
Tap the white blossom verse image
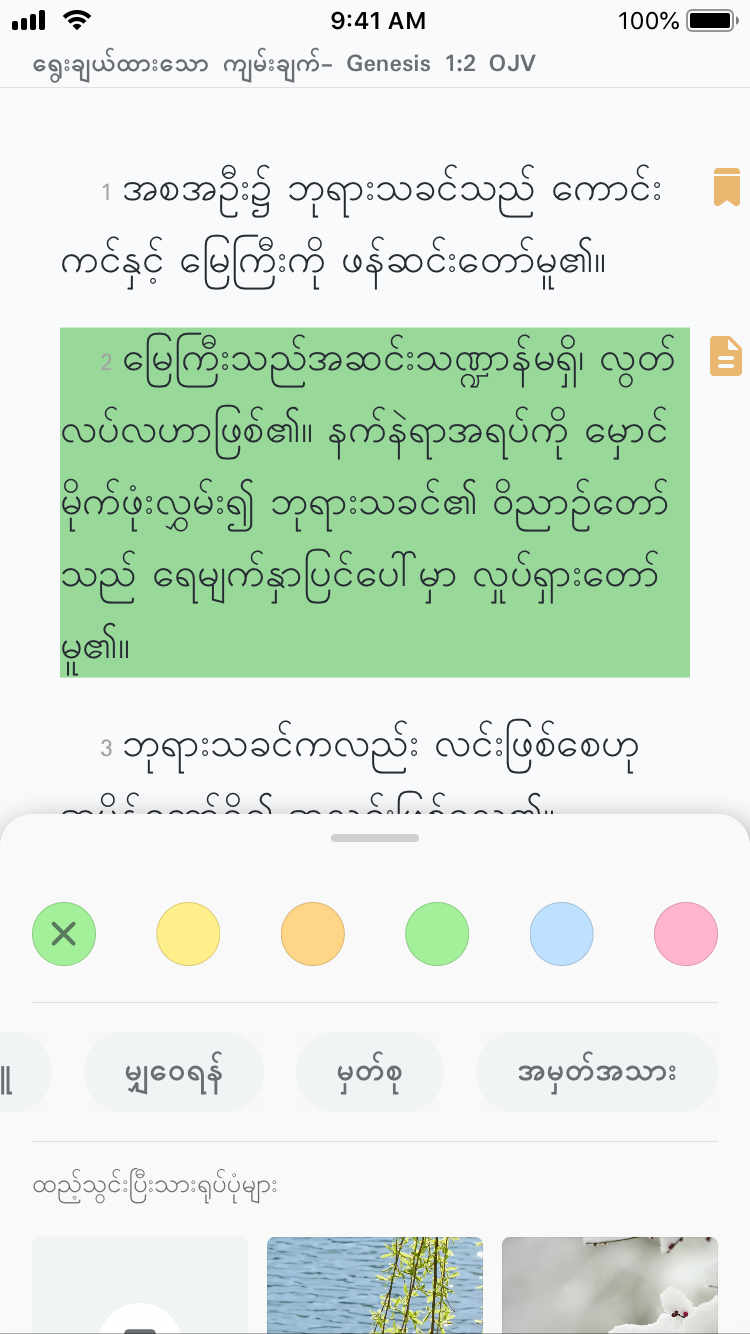tap(610, 1284)
